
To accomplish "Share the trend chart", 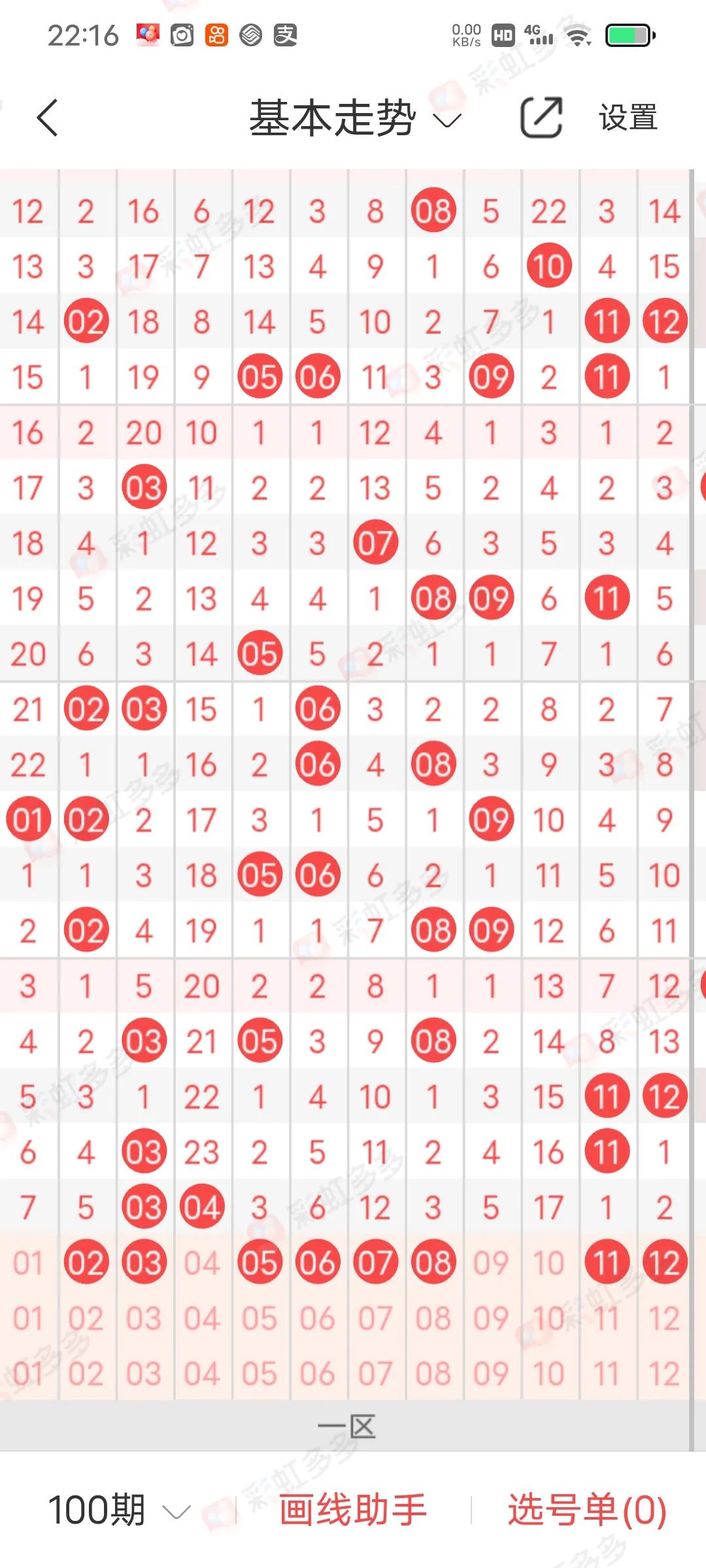I will tap(541, 118).
